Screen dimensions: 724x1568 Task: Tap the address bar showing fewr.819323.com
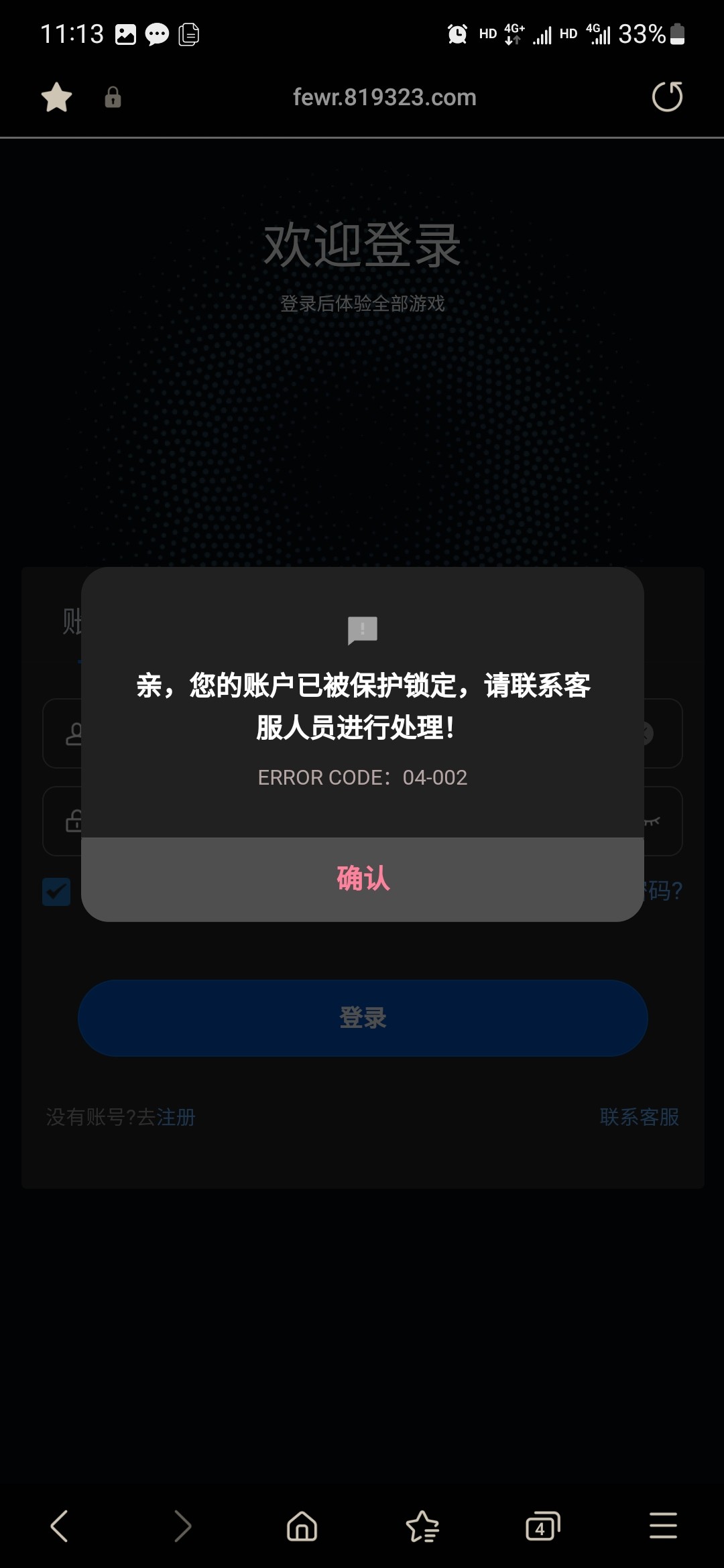pos(383,96)
